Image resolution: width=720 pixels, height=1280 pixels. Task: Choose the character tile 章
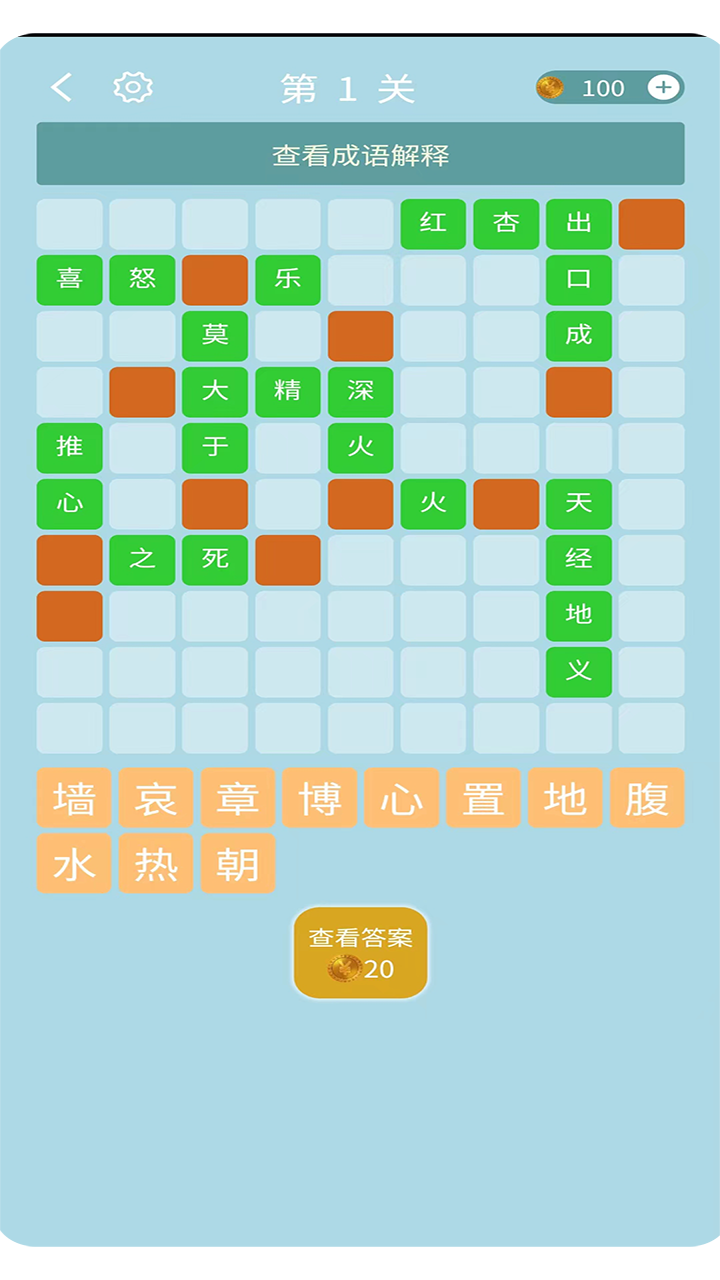(238, 799)
